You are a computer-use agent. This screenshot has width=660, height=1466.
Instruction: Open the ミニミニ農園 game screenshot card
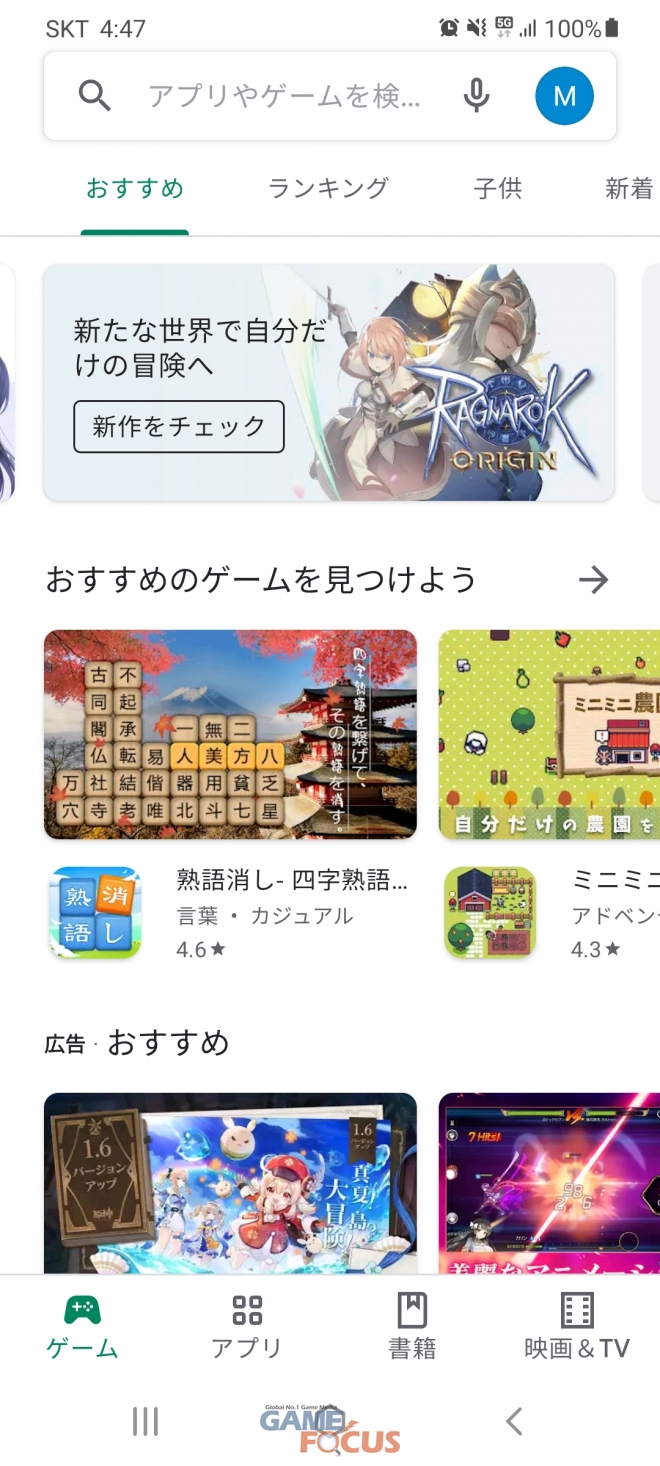click(x=550, y=734)
